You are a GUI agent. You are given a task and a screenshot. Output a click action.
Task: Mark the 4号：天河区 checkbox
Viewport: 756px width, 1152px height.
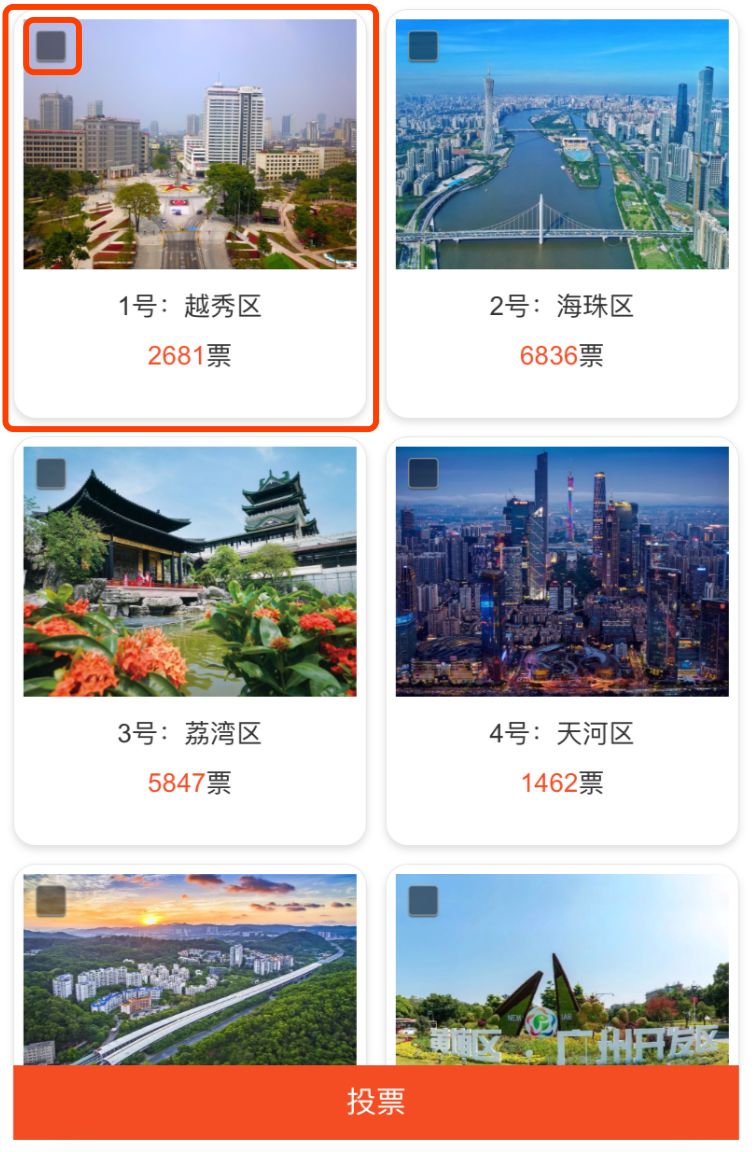pos(423,474)
